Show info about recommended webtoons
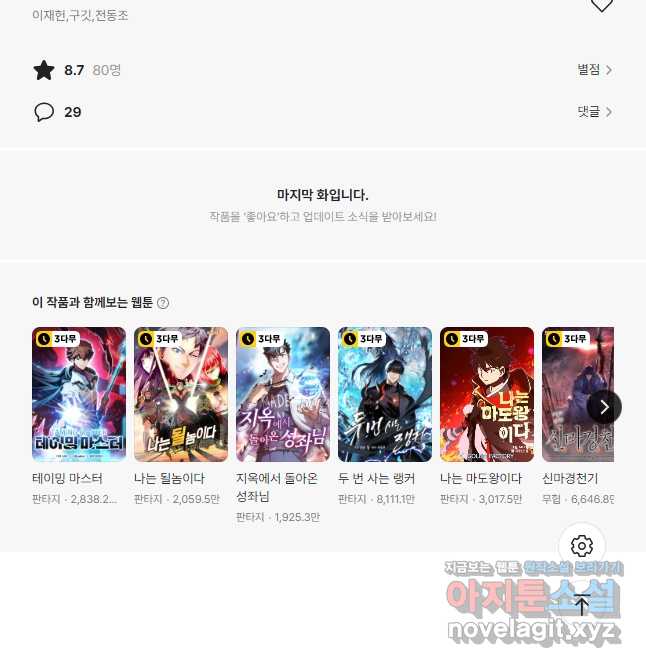The width and height of the screenshot is (646, 668). click(x=163, y=303)
